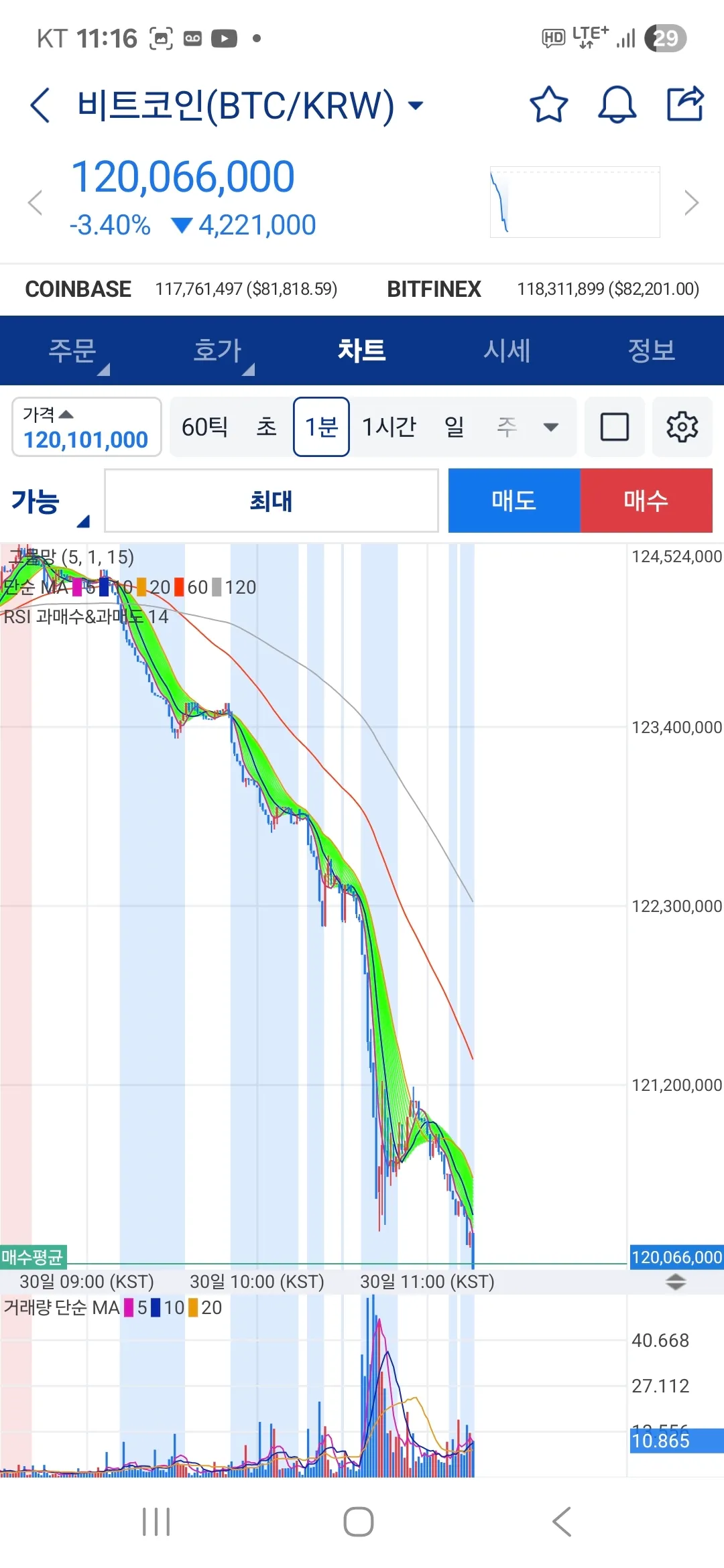
Task: Open the price alert bell
Action: (617, 105)
